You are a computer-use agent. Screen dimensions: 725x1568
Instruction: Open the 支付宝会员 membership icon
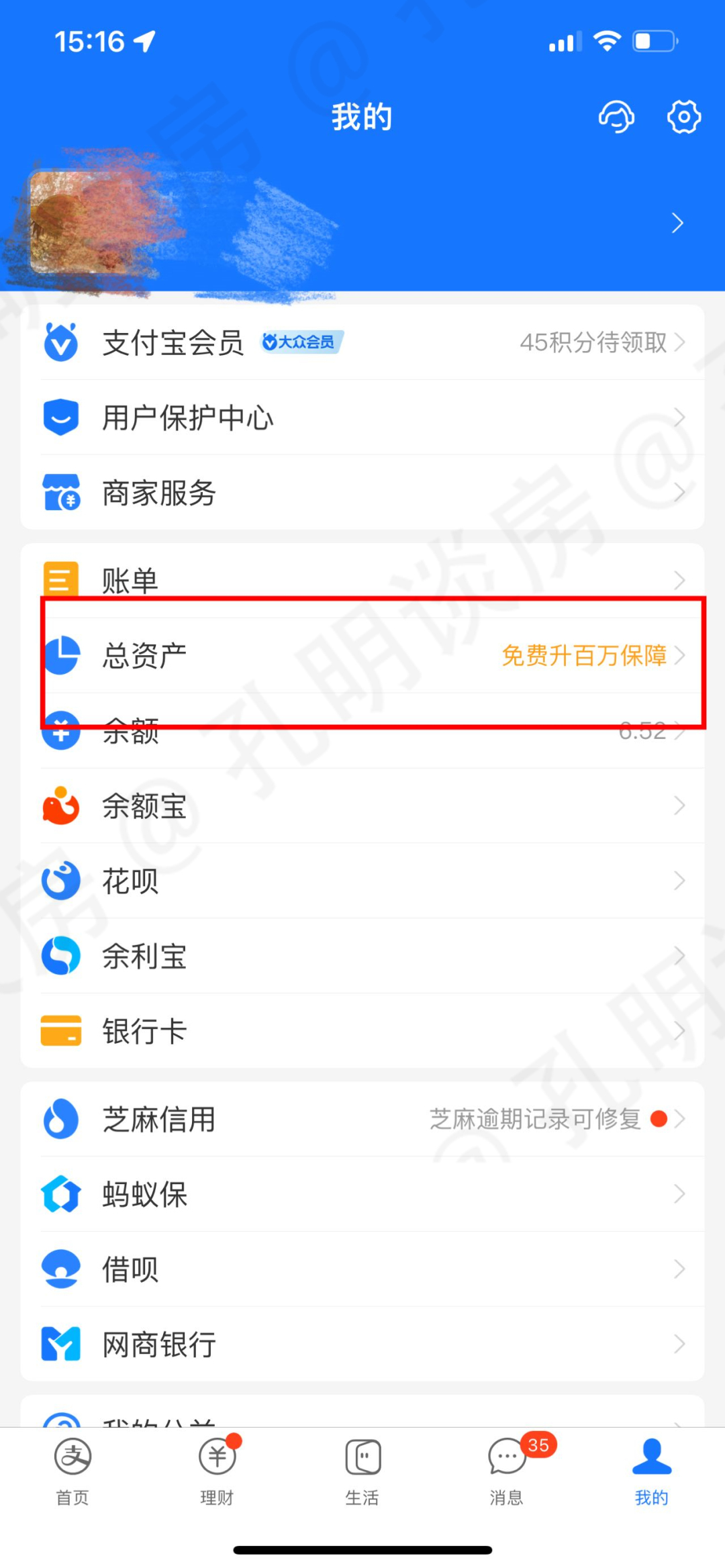[60, 342]
